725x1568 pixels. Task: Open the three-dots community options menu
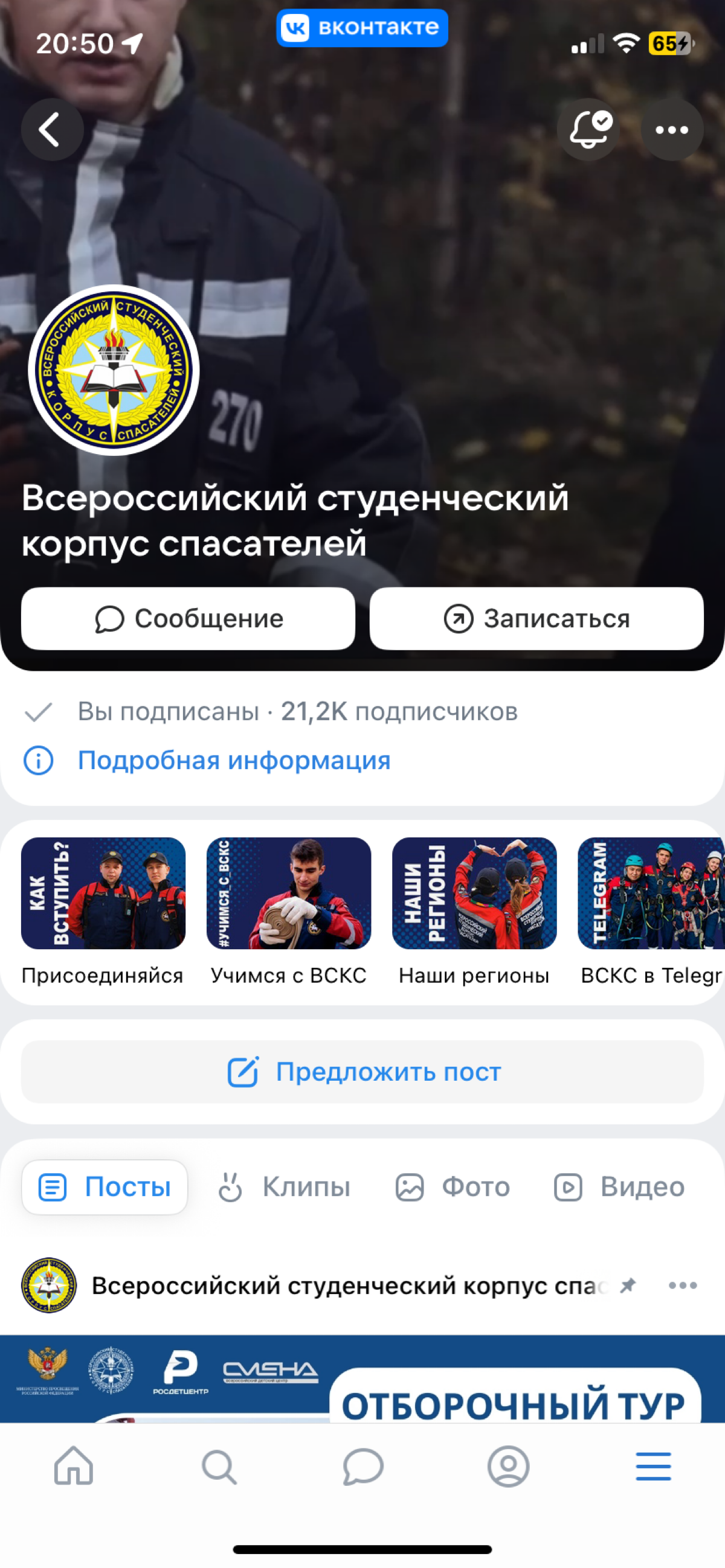672,130
